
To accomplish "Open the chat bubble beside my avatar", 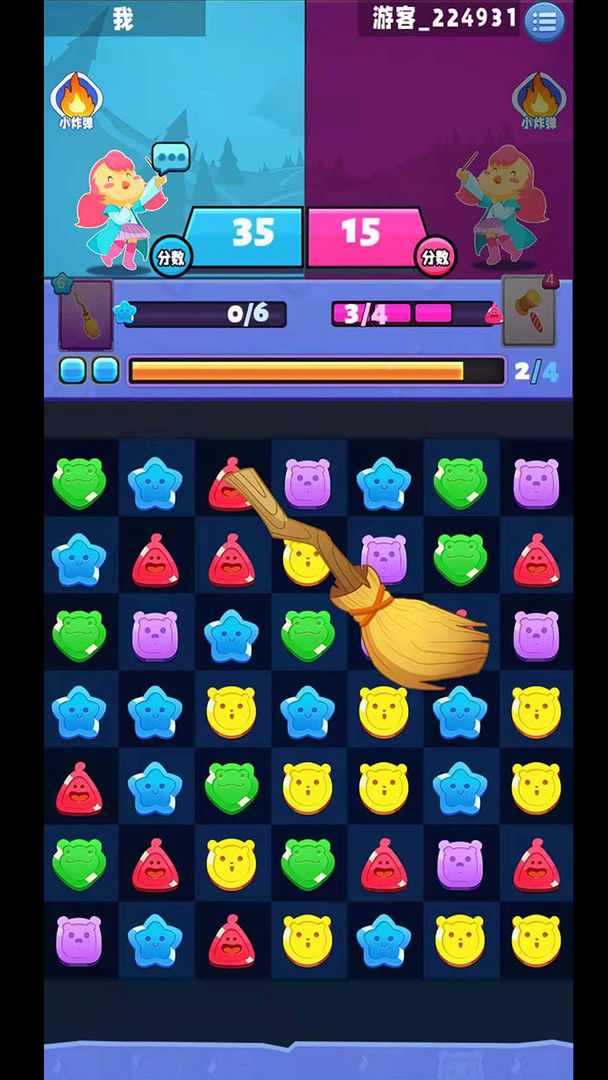I will click(169, 158).
